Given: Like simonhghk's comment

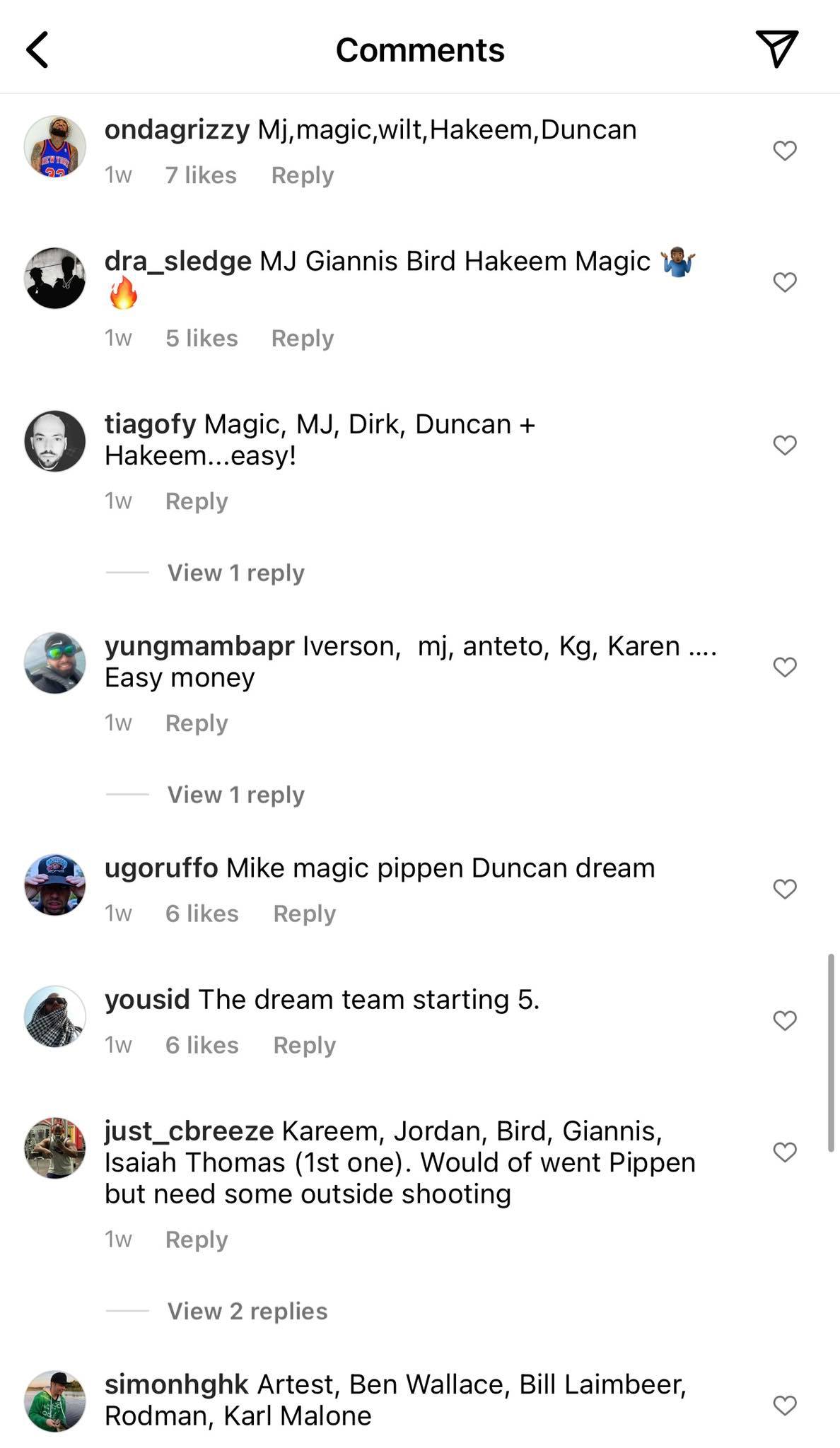Looking at the screenshot, I should tap(784, 1405).
